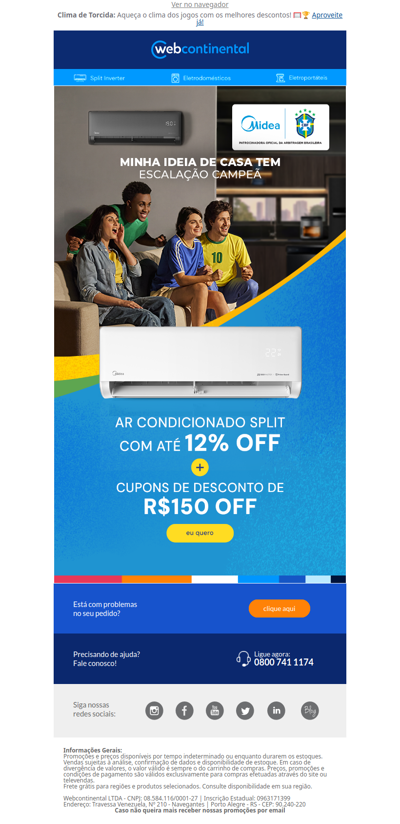Image resolution: width=400 pixels, height=824 pixels.
Task: Open the Blog icon
Action: 310,710
